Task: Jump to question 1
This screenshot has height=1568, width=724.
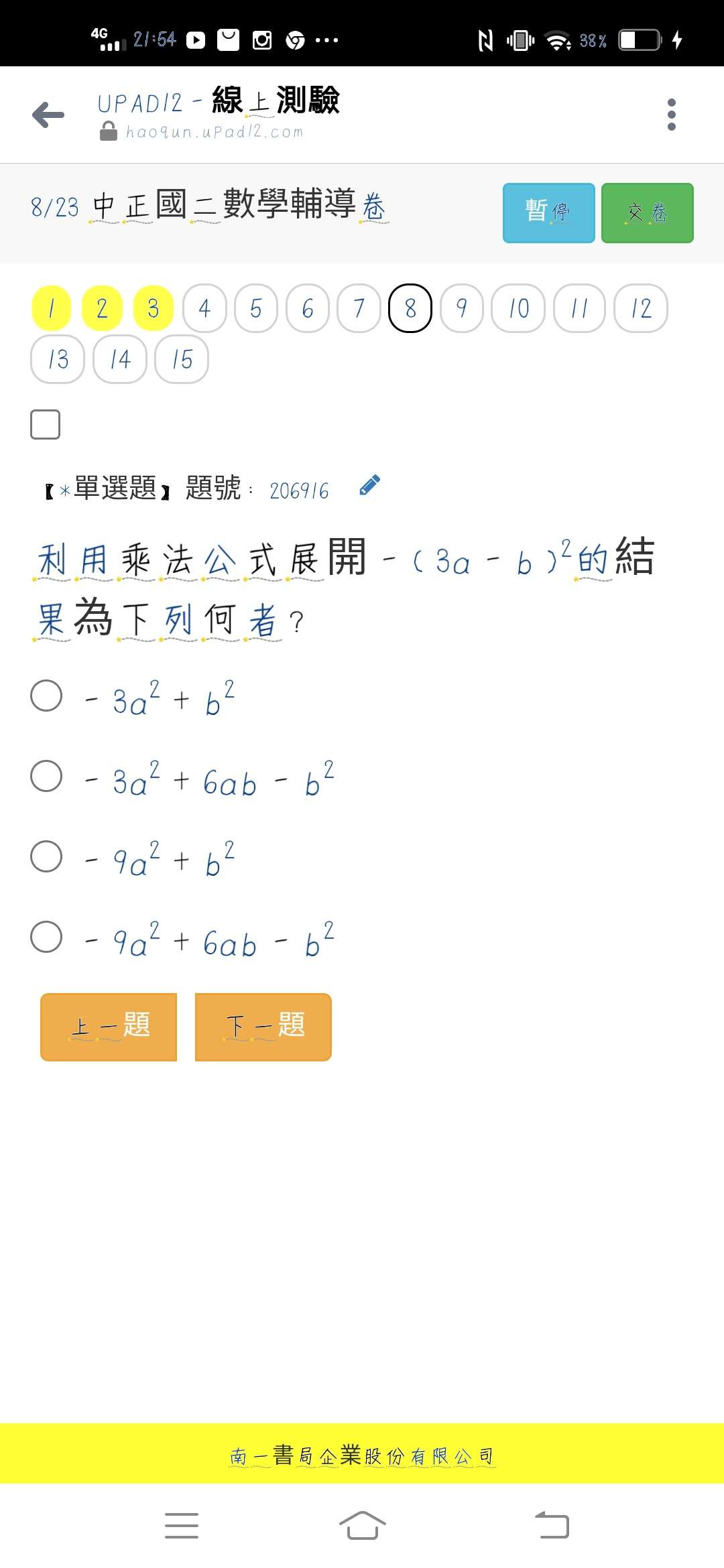Action: coord(52,308)
